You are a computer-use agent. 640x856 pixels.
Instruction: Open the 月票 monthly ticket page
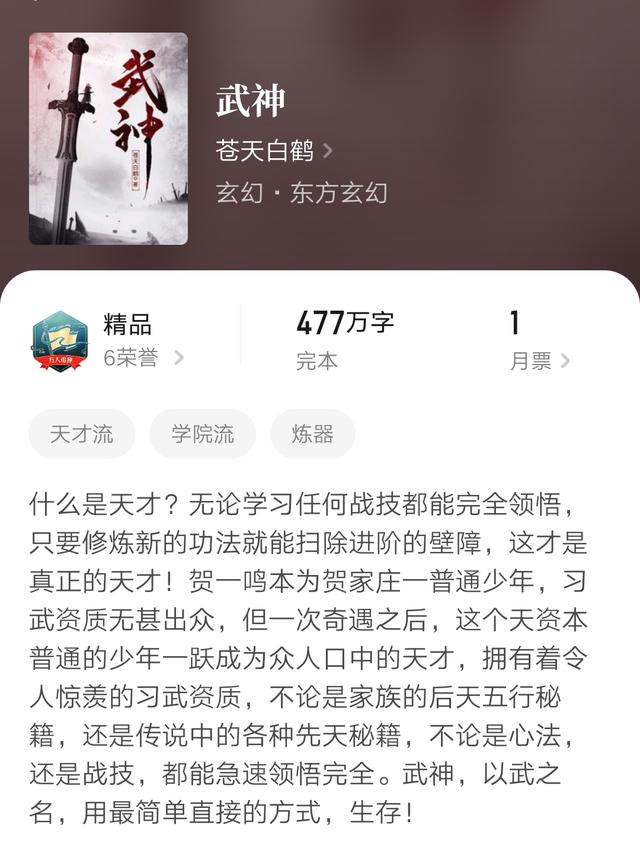tap(539, 361)
